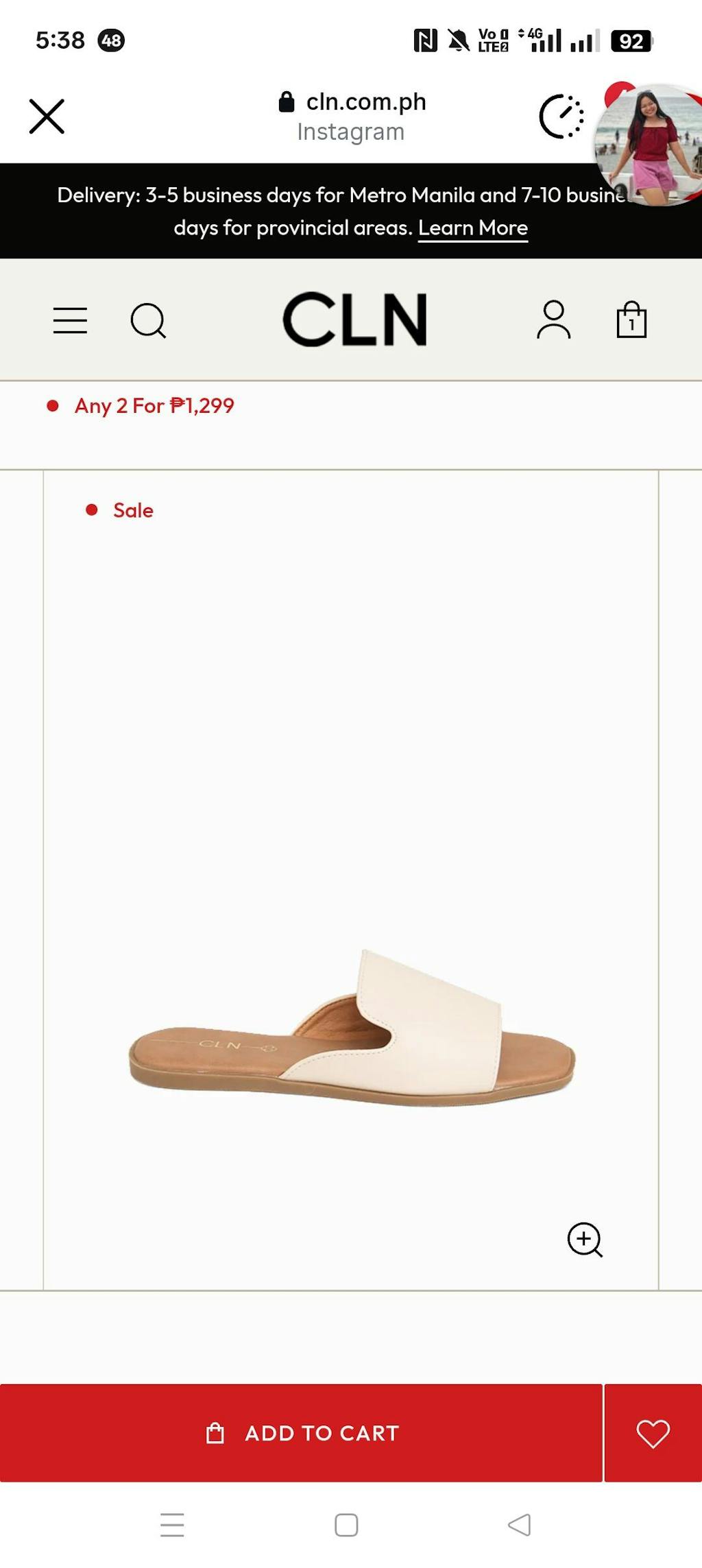Tap the system home button
Screen dimensions: 702x1568
coord(346,1525)
